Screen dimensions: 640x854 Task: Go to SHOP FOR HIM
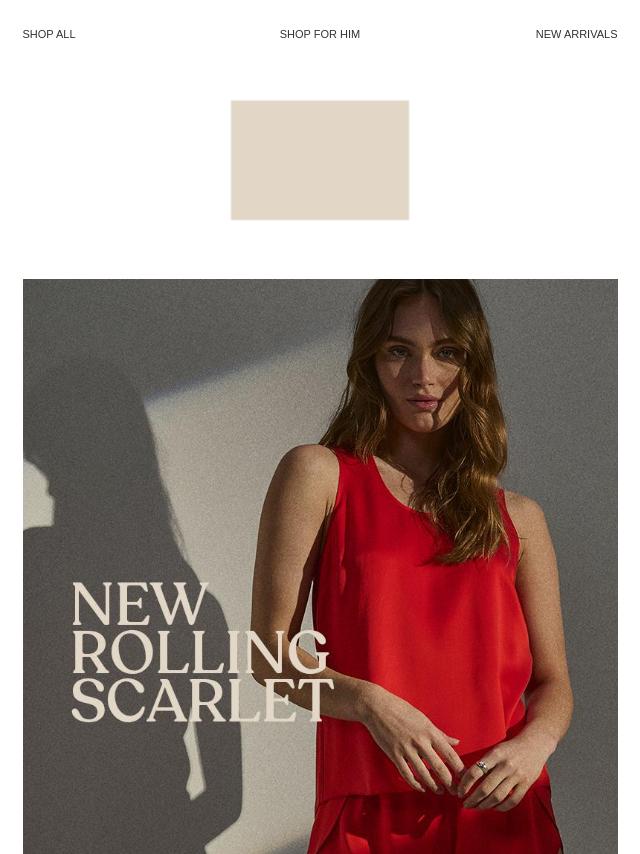click(319, 34)
